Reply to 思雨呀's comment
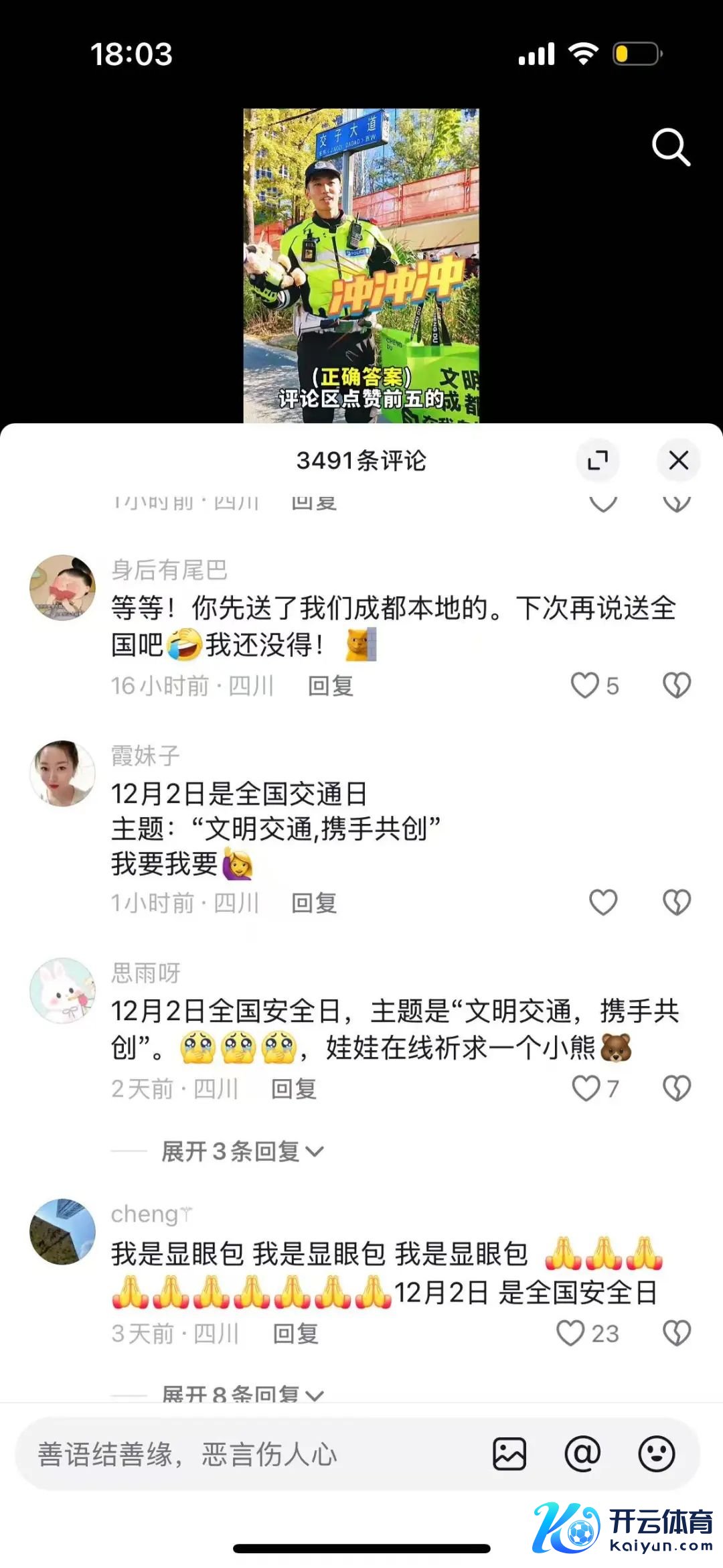 [x=294, y=1089]
